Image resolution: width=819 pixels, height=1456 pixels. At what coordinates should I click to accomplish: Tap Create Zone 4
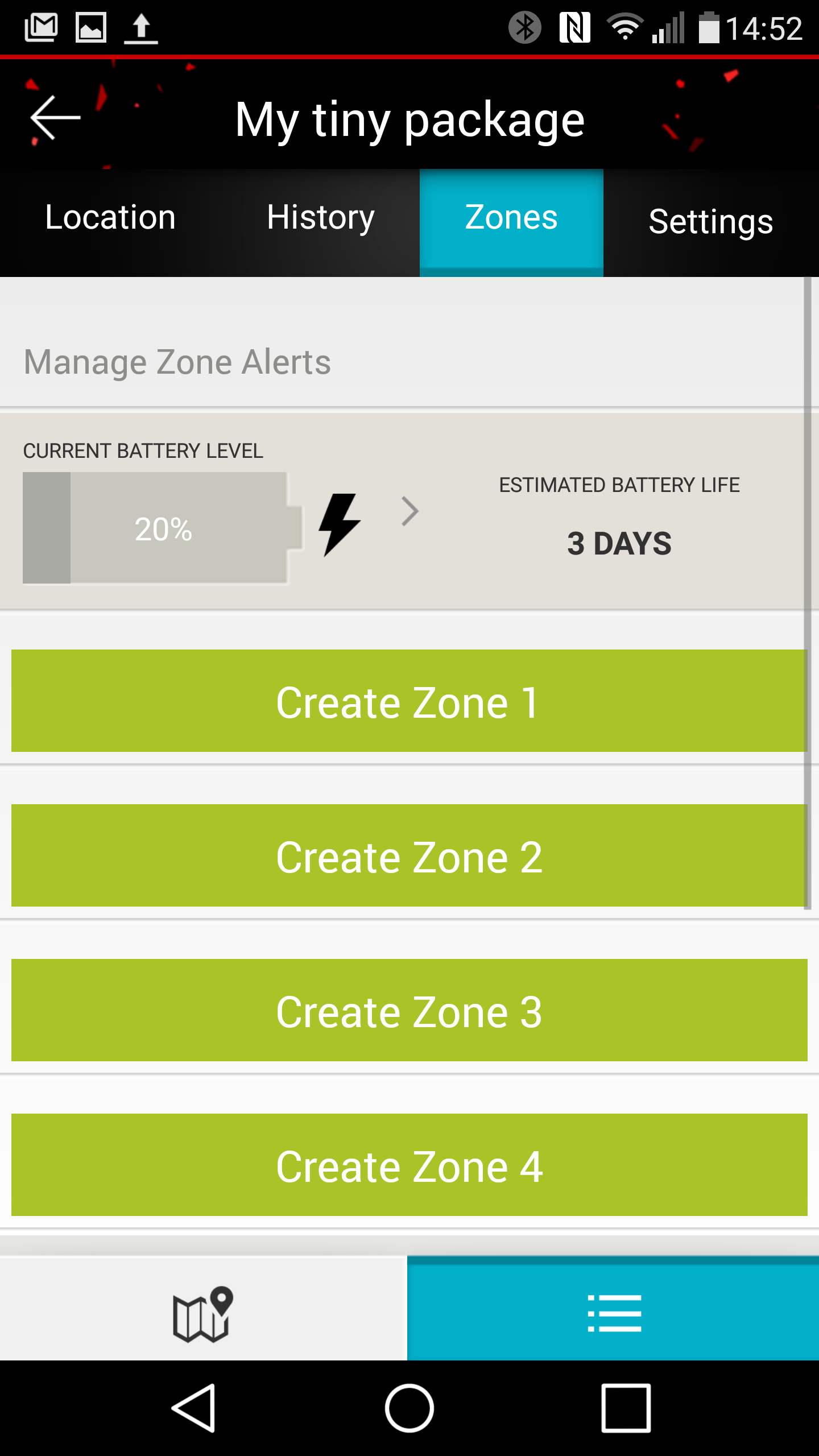coord(409,1165)
